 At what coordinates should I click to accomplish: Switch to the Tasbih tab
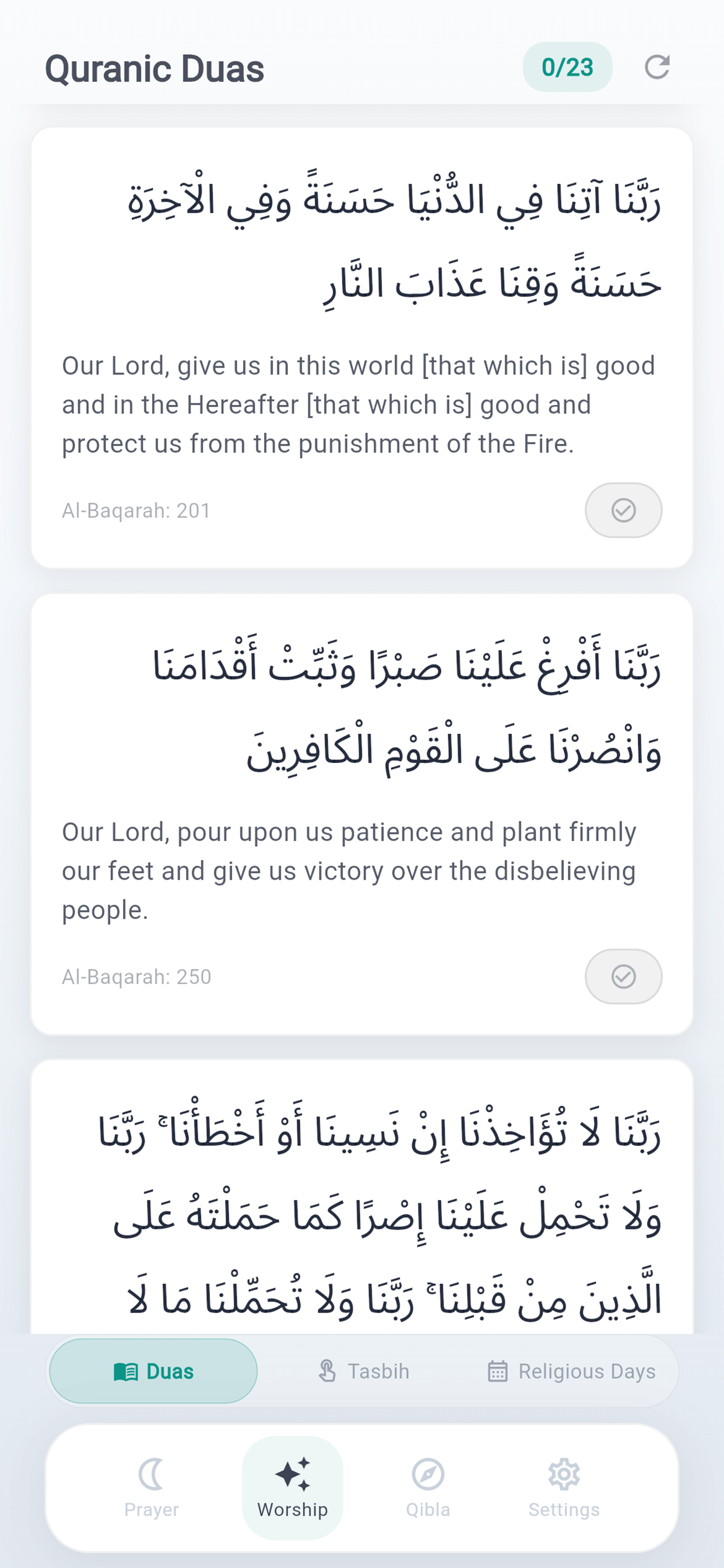[x=364, y=1370]
